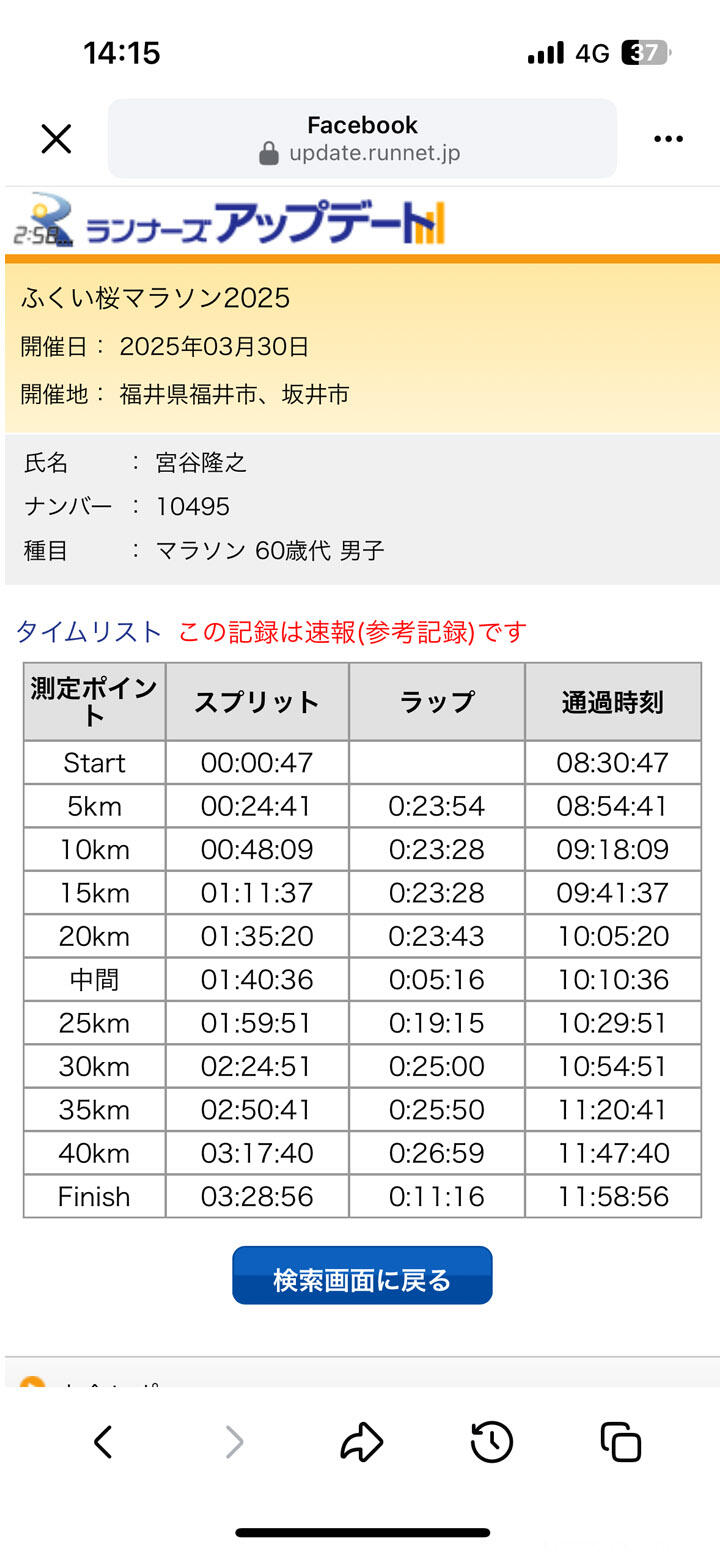Tap the 検索画面に戻る button
This screenshot has height=1558, width=725.
coord(362,1276)
